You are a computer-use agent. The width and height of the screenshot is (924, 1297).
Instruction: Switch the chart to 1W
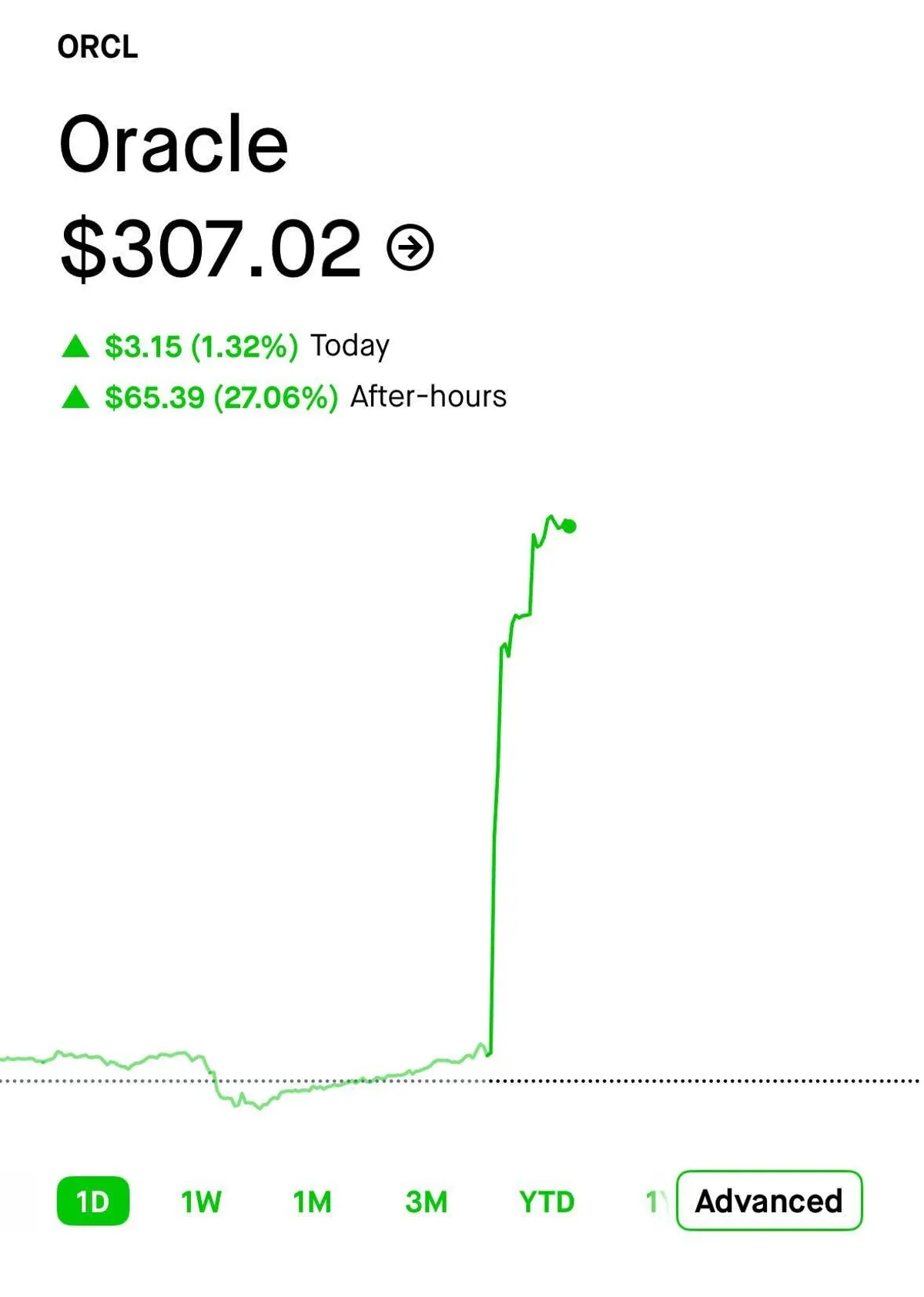201,1201
